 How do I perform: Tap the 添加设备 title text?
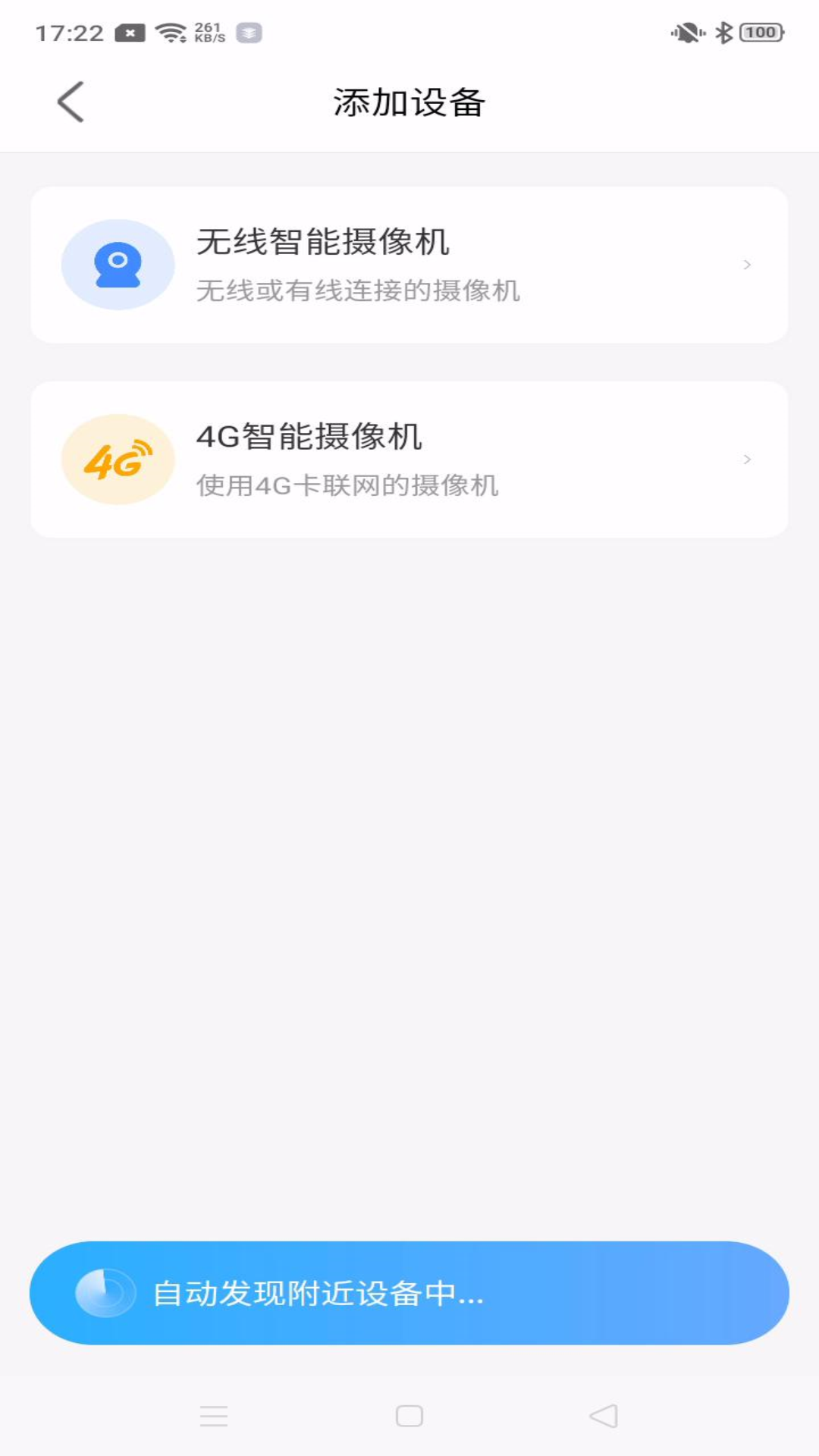(x=409, y=101)
